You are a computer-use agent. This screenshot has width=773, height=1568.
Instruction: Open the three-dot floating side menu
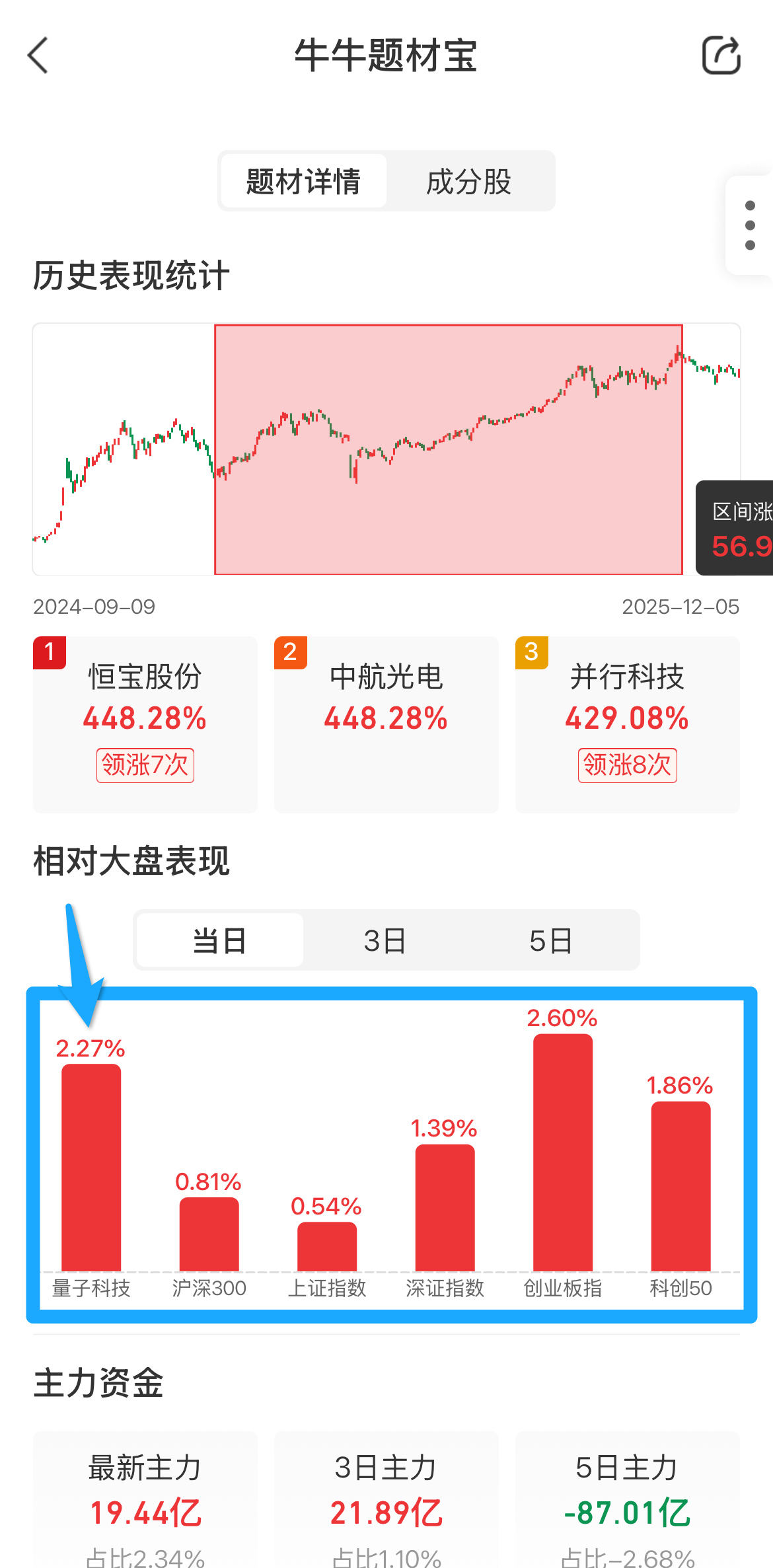(750, 225)
